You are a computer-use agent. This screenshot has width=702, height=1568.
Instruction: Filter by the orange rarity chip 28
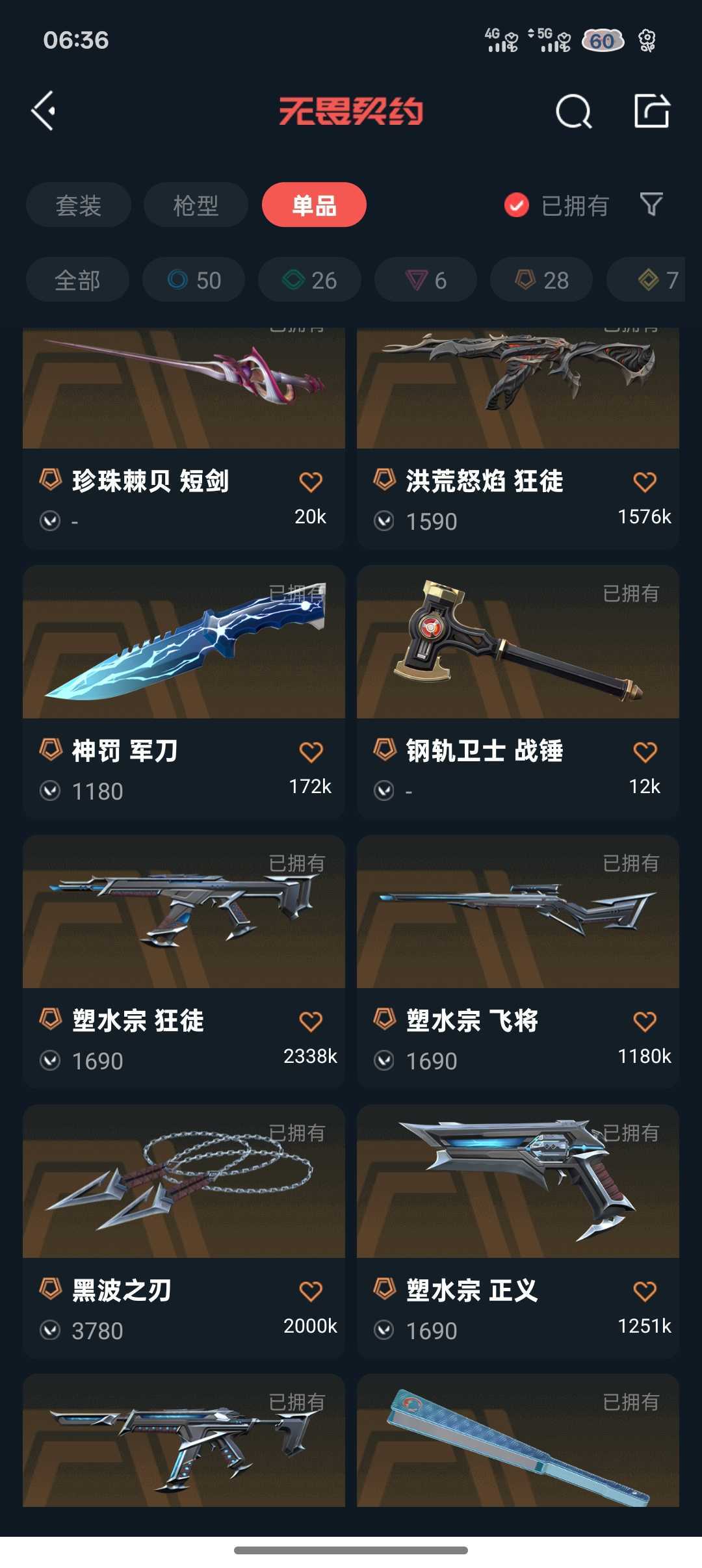coord(541,280)
